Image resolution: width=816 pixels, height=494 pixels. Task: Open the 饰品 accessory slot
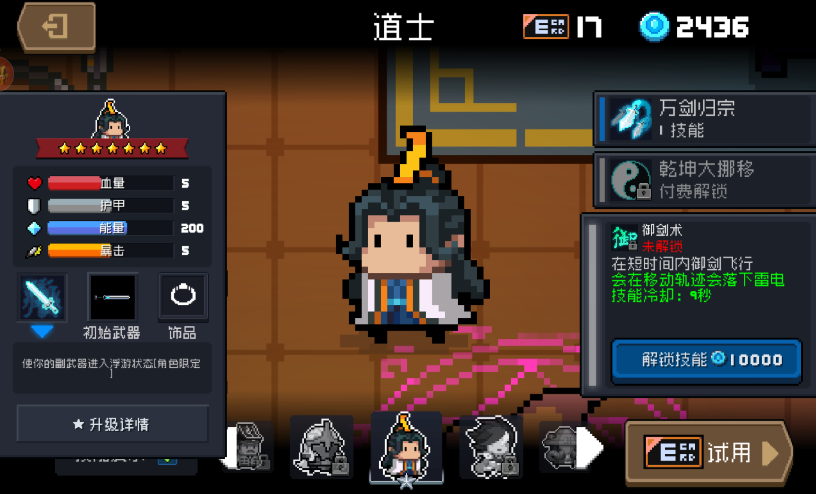click(183, 298)
